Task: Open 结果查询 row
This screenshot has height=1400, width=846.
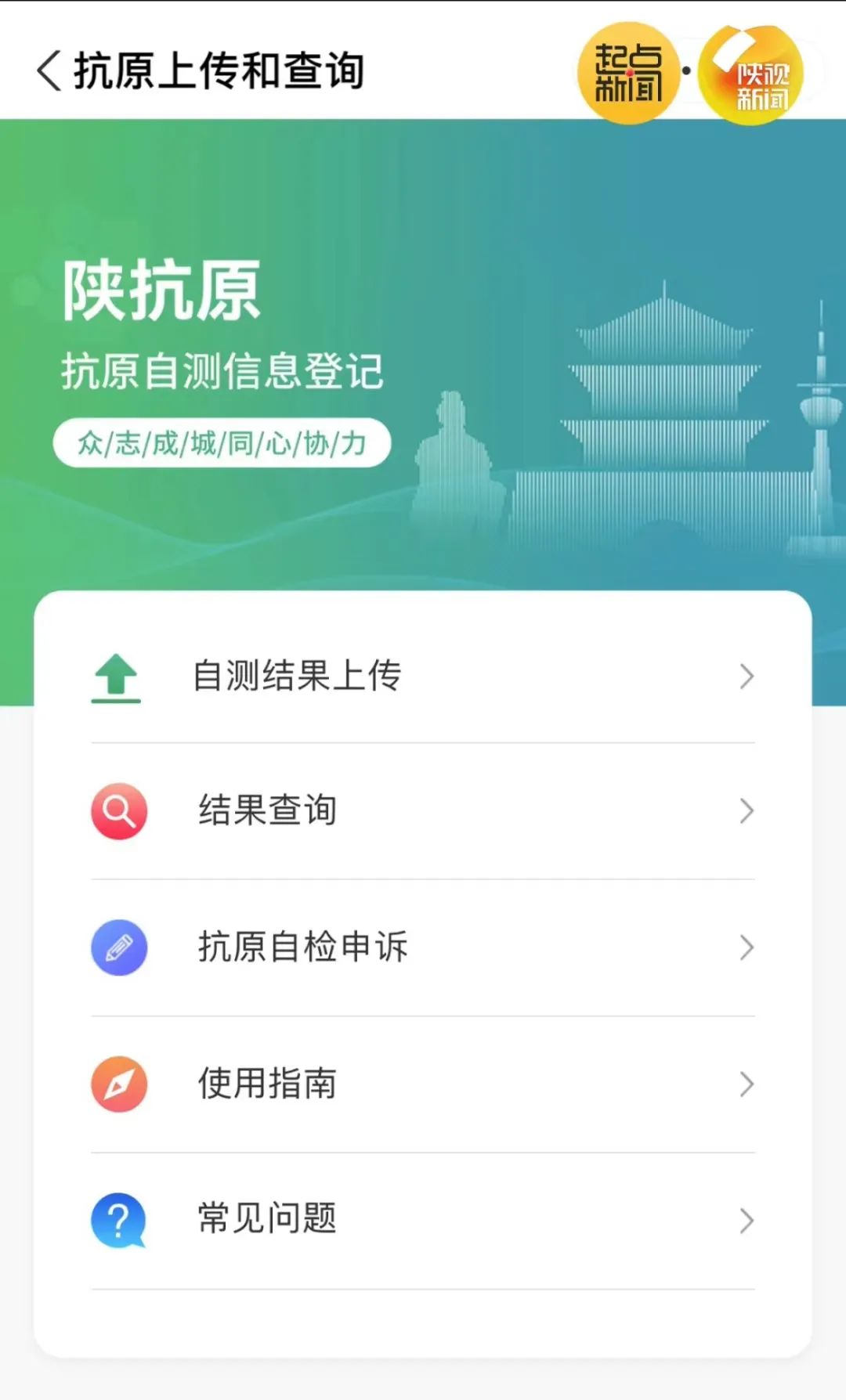Action: 422,810
